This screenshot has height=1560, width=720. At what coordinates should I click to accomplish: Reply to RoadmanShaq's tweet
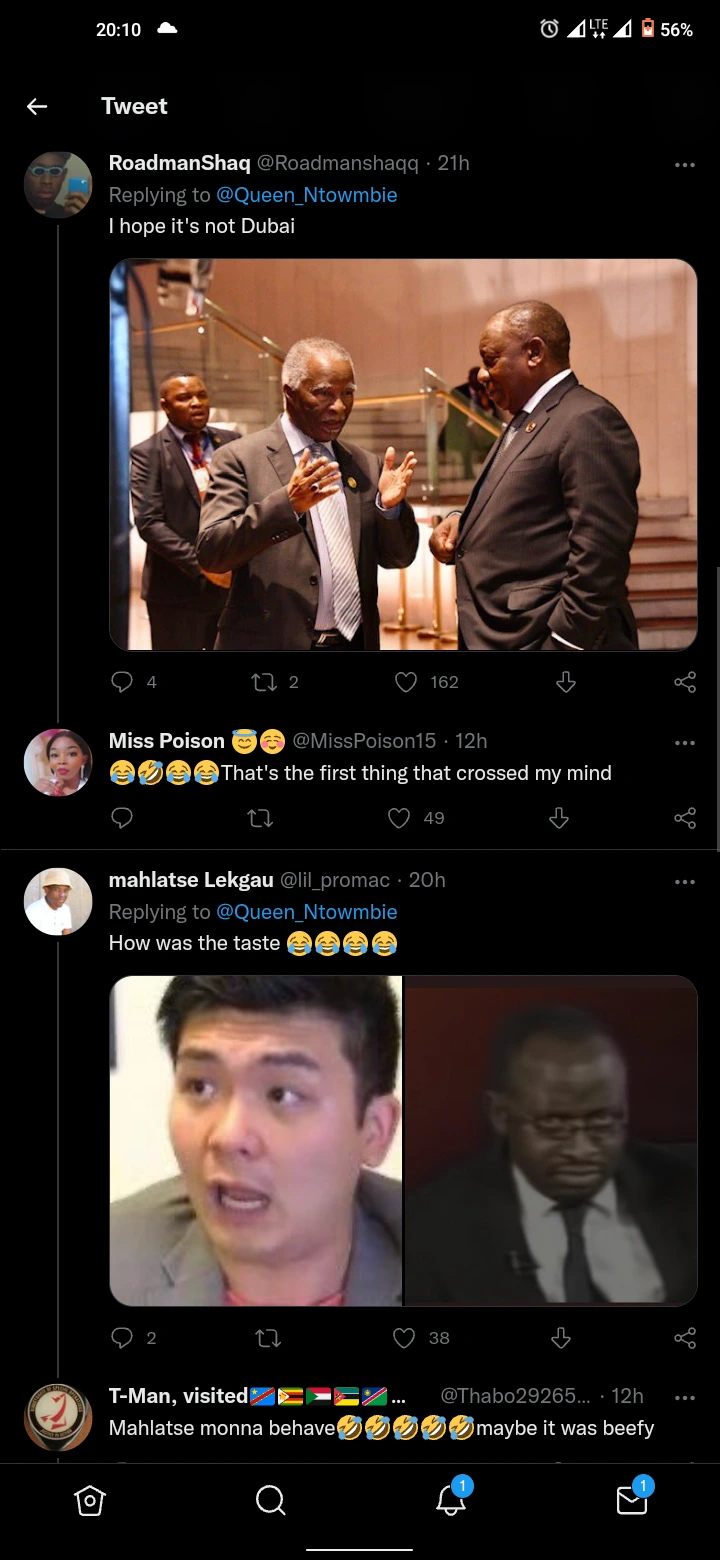tap(122, 682)
